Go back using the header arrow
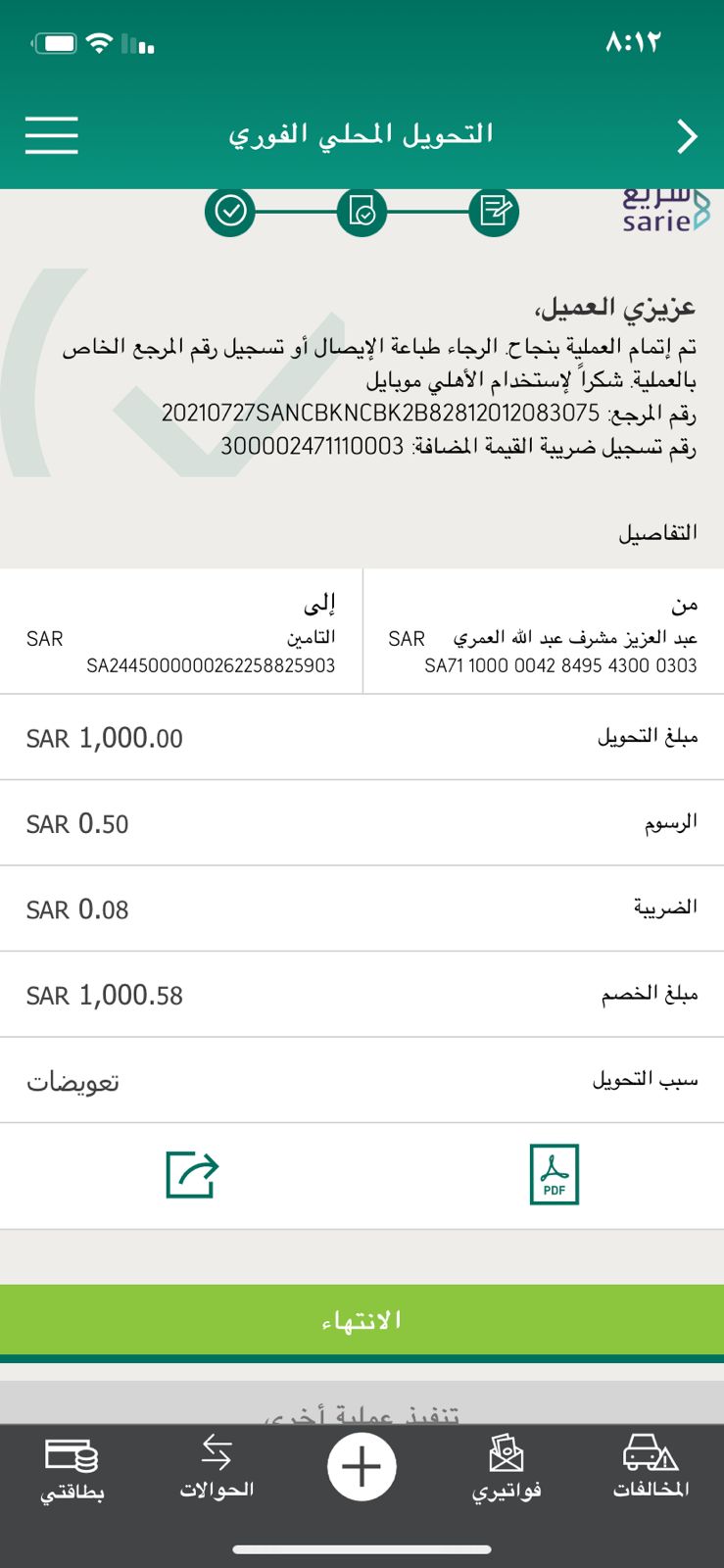724x1568 pixels. (687, 136)
